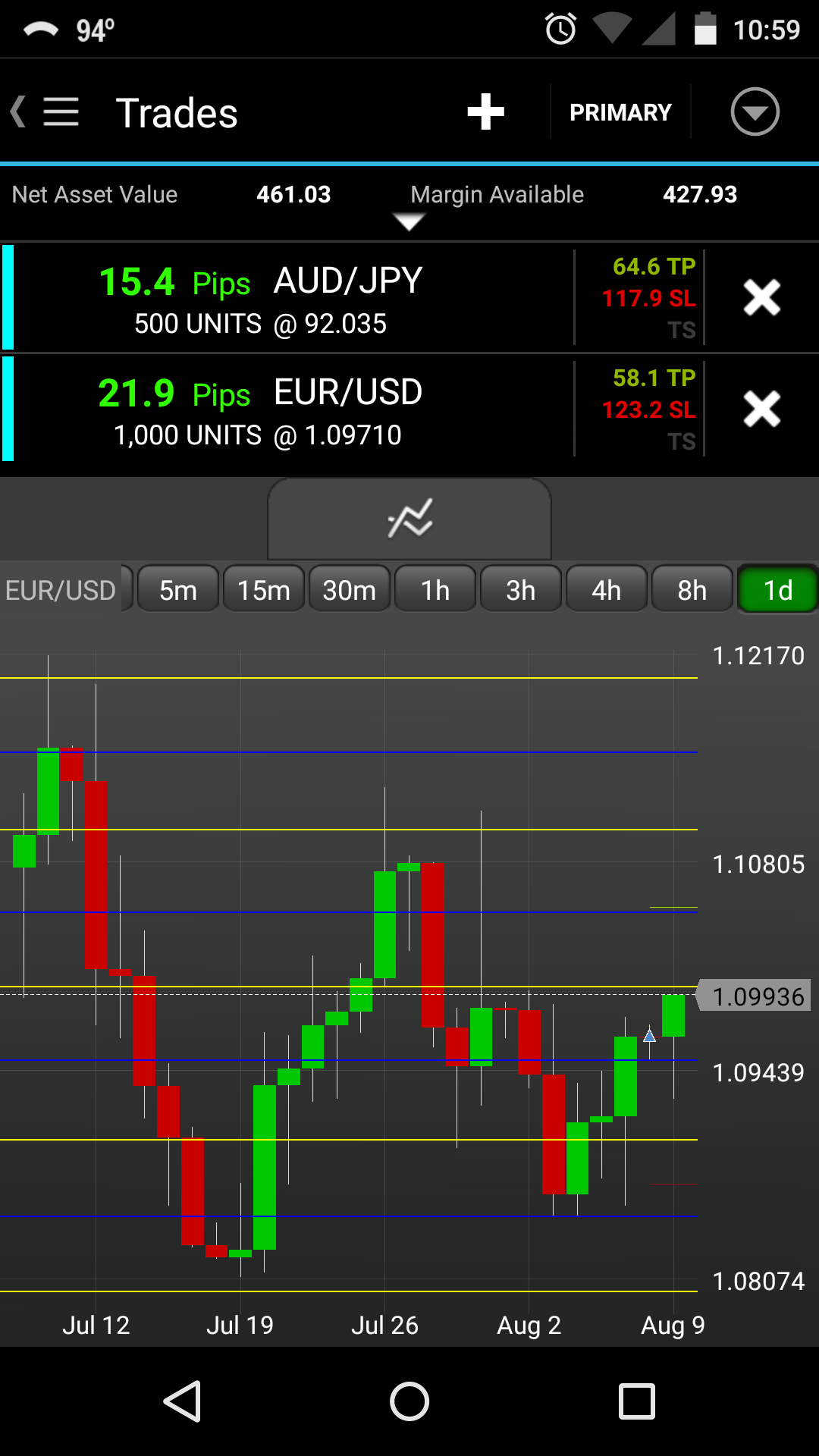Close the AUD/JPY trade
Image resolution: width=819 pixels, height=1456 pixels.
click(x=761, y=297)
